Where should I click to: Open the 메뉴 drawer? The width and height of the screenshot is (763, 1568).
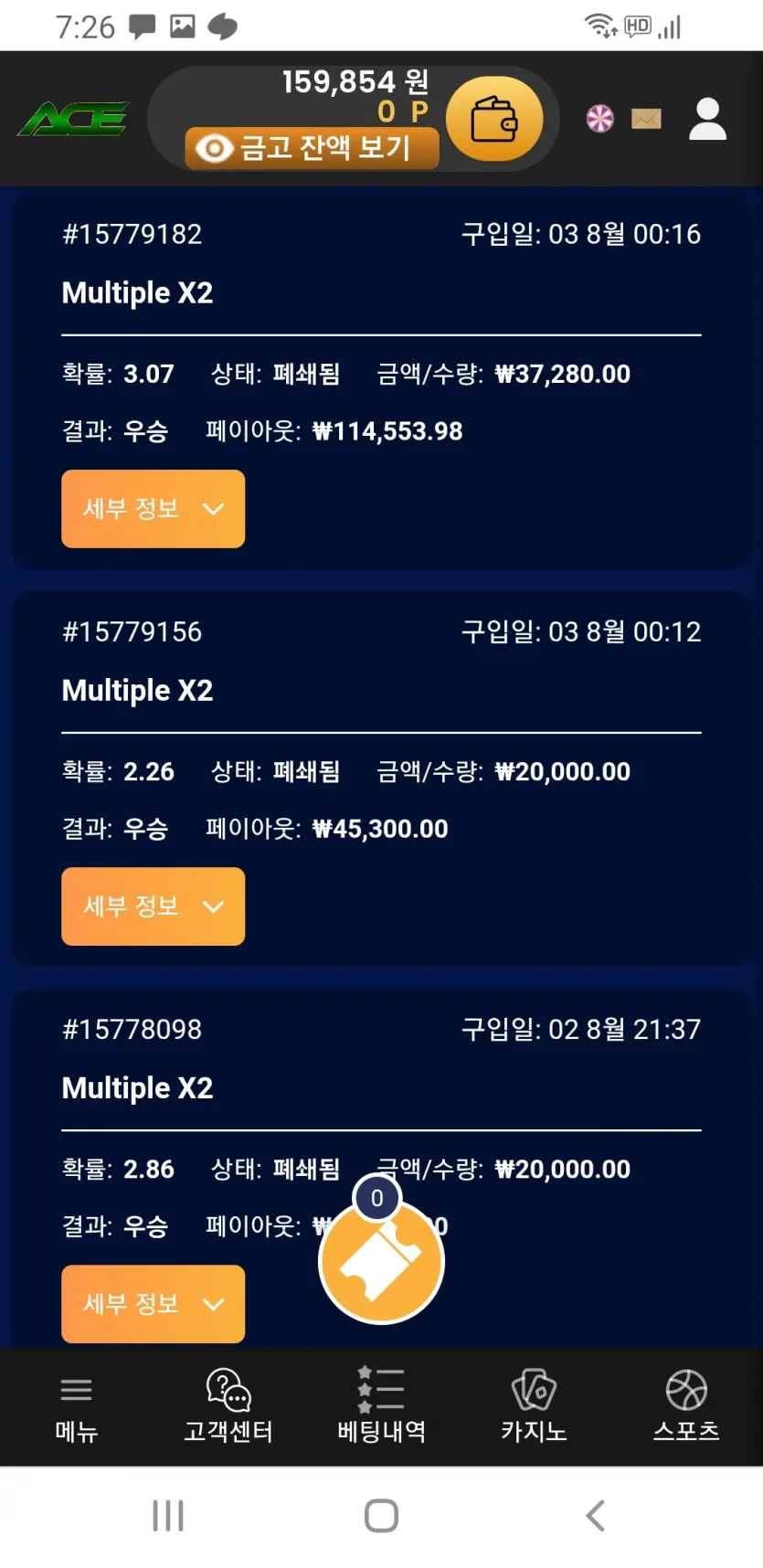(76, 1408)
